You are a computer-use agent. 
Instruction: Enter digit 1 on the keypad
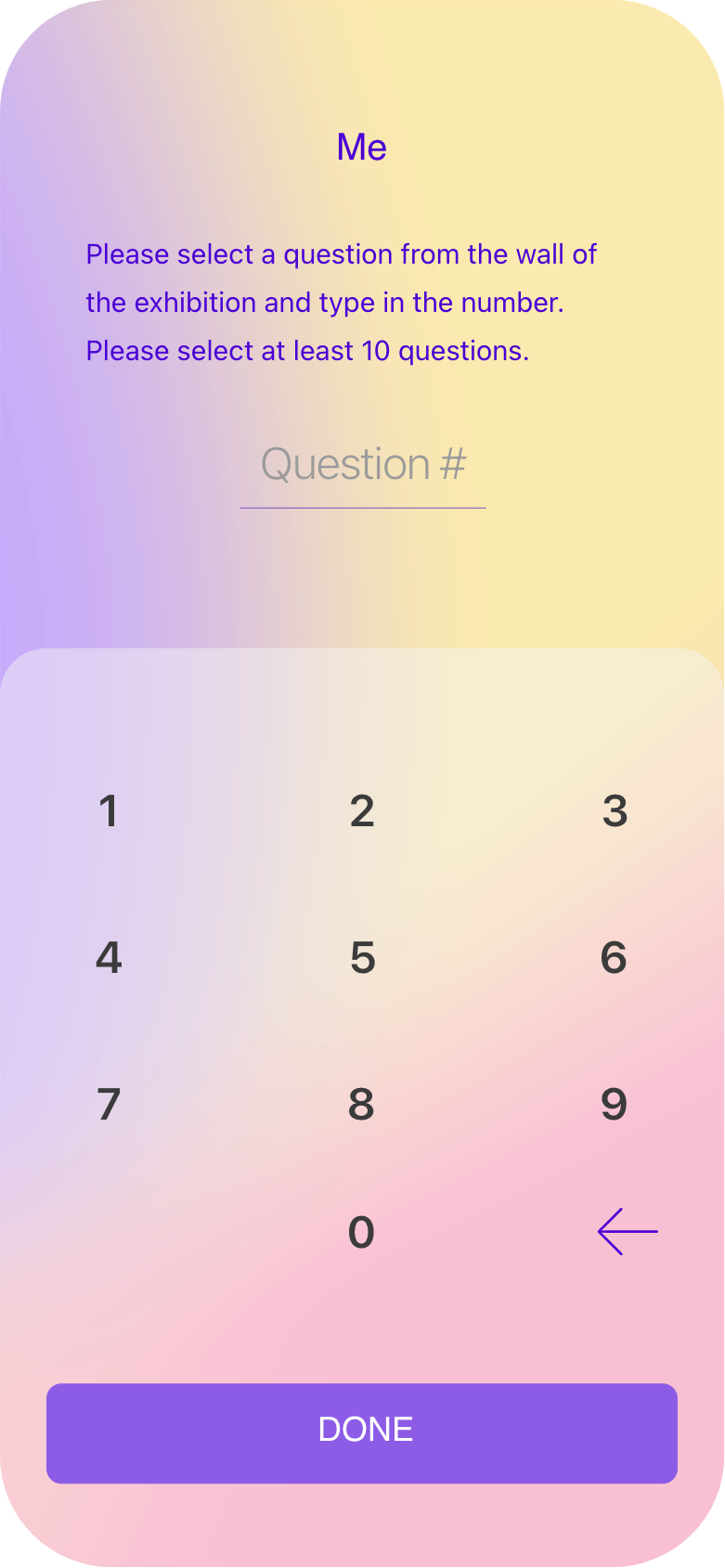(x=109, y=811)
